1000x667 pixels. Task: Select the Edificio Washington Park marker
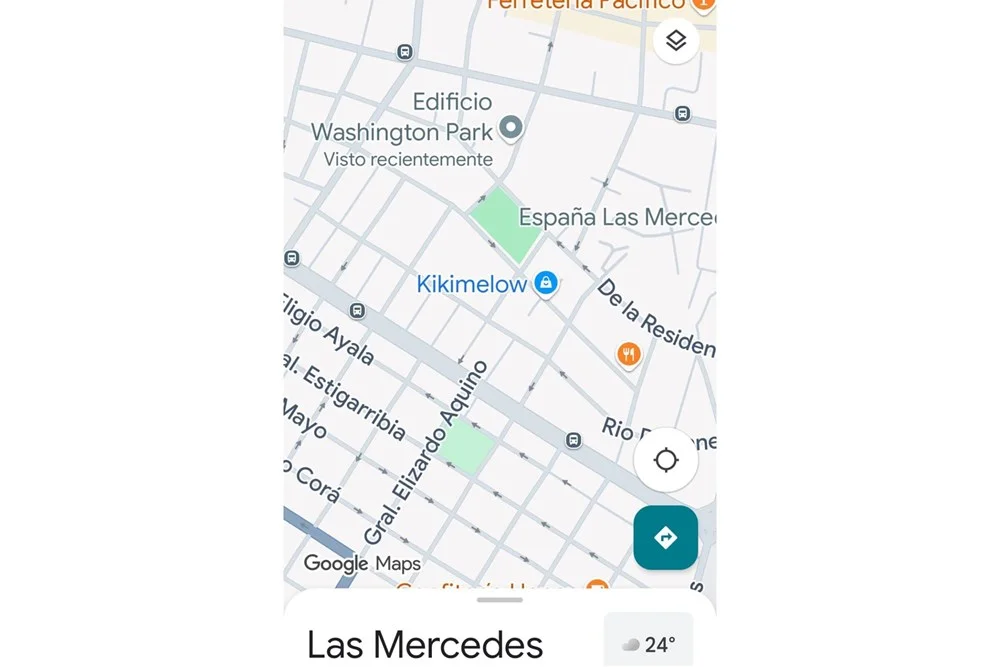[511, 127]
